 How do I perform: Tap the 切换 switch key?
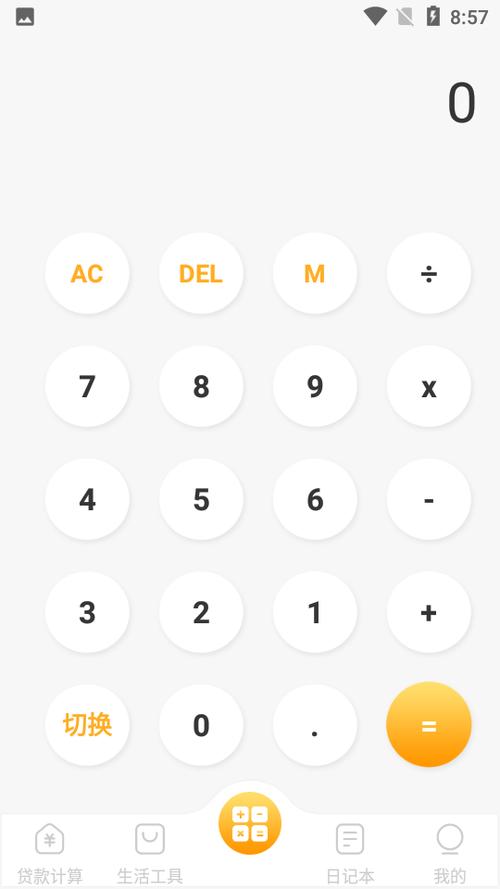(x=87, y=725)
